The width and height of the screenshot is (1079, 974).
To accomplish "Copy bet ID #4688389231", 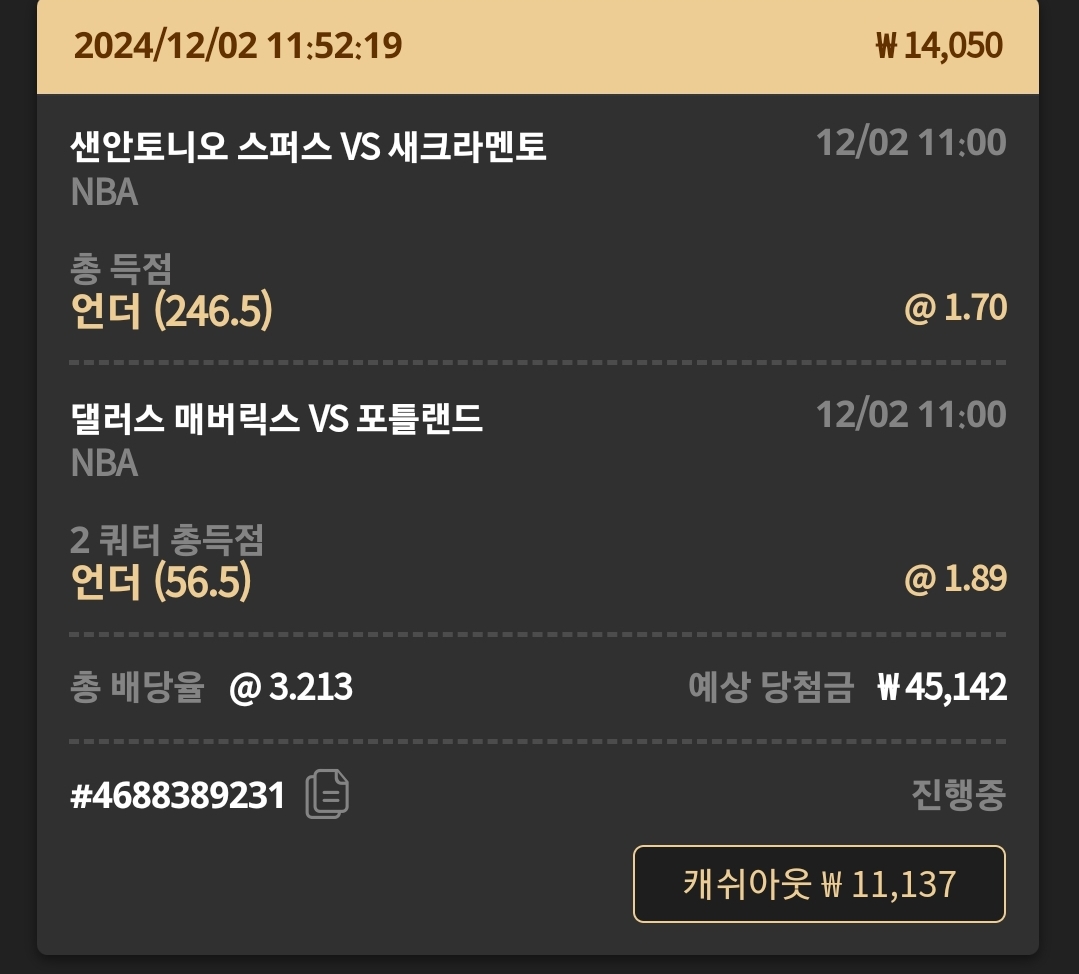I will click(x=327, y=795).
